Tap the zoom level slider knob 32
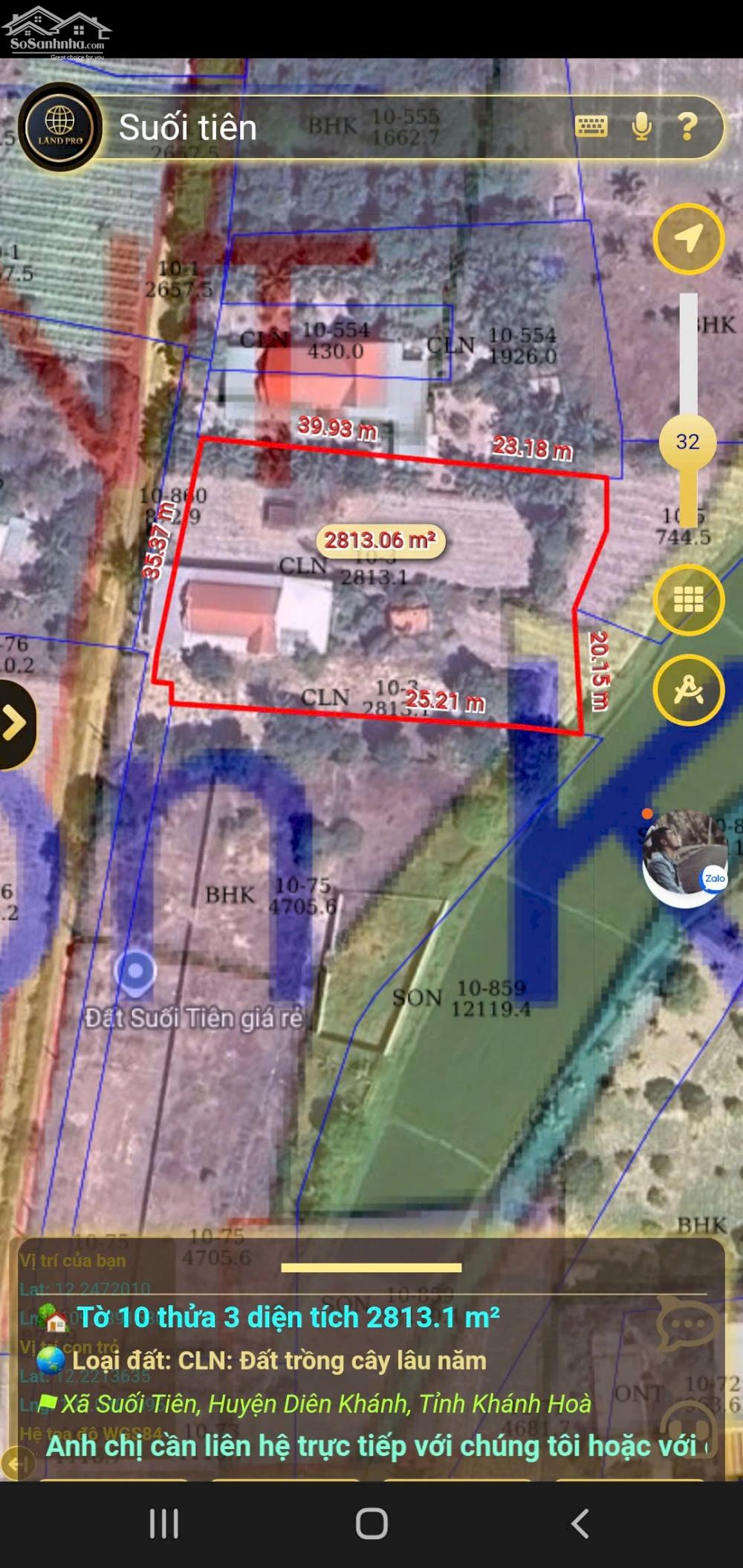 (688, 442)
